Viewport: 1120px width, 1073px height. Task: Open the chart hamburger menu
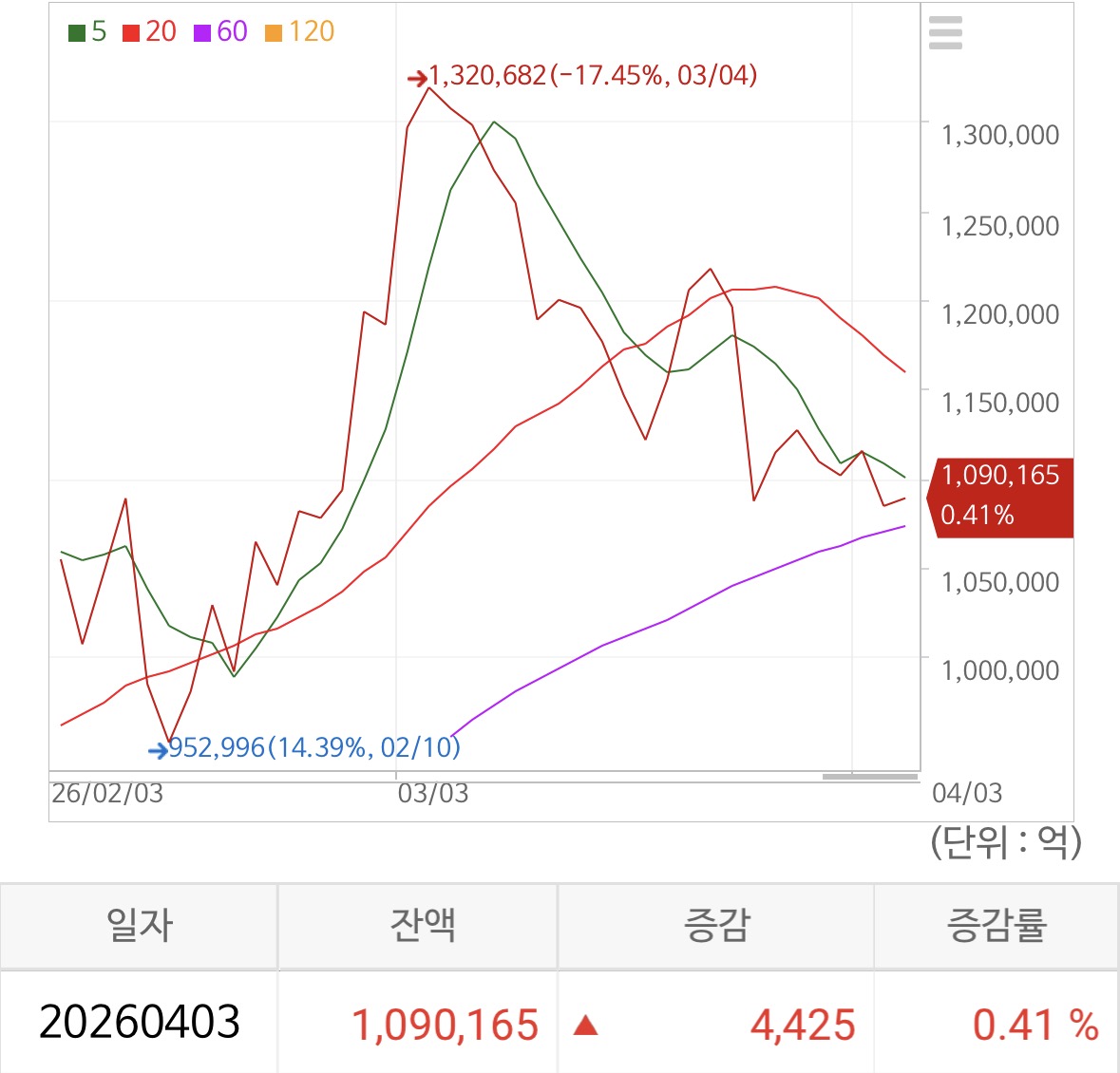945,32
